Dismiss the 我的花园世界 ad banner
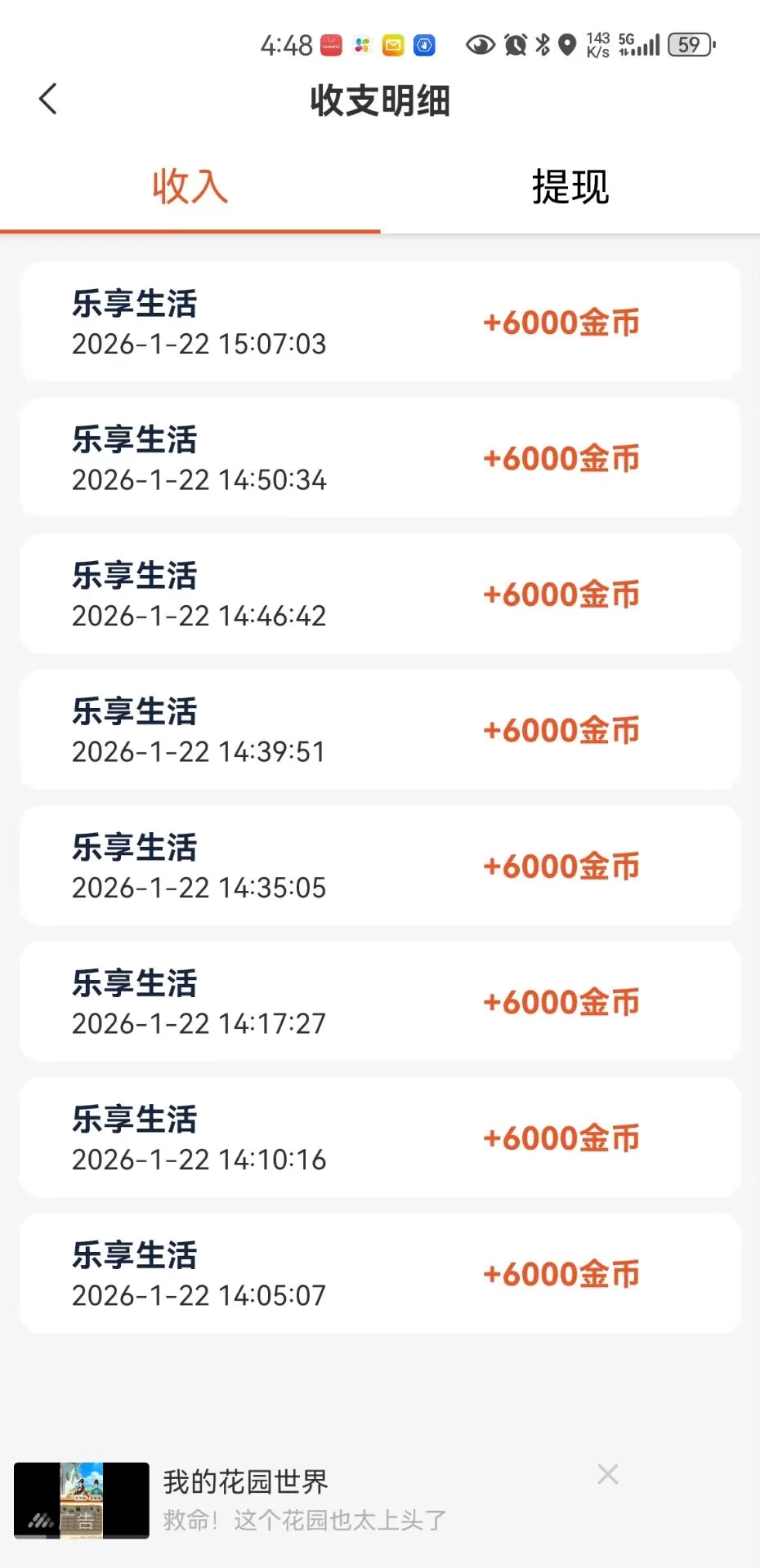Viewport: 760px width, 1568px height. [x=608, y=1475]
